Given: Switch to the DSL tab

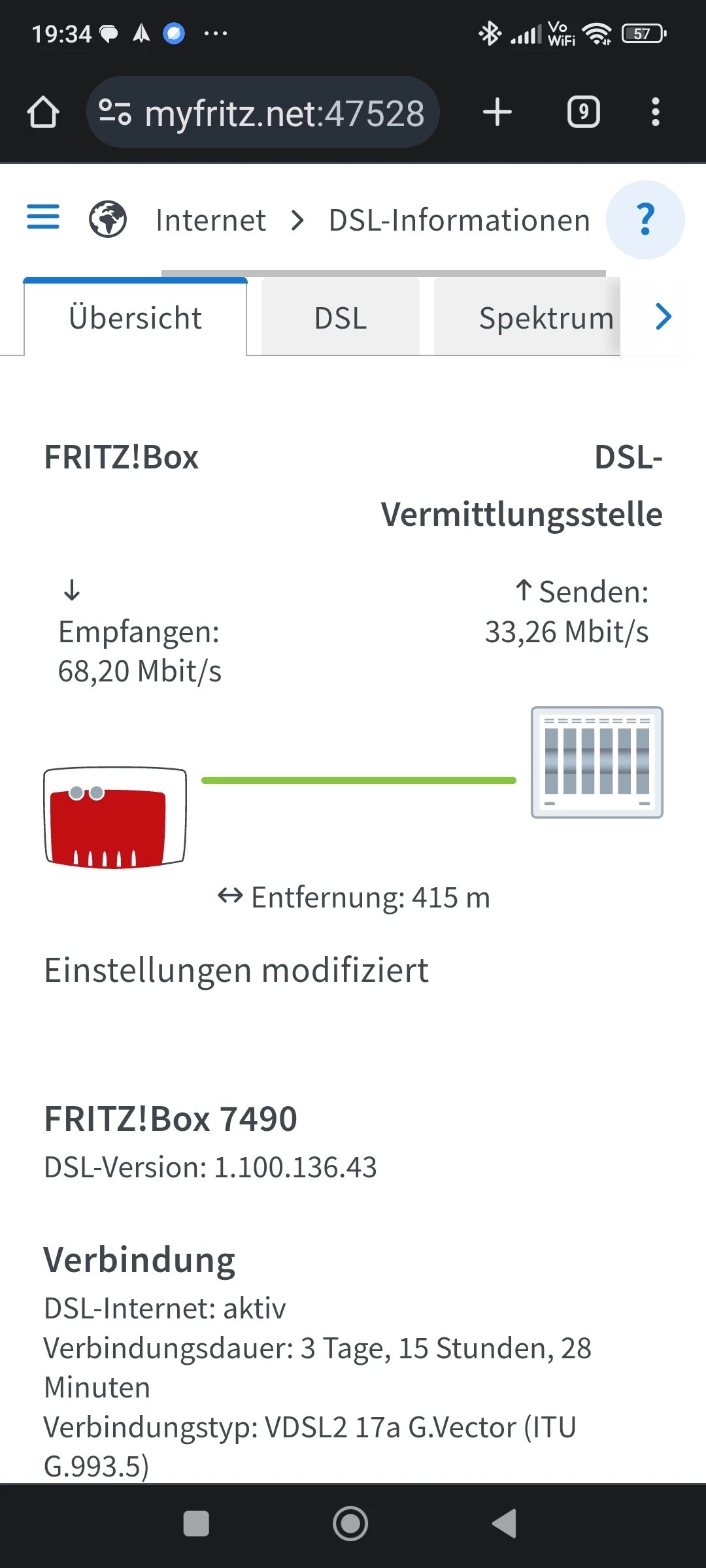Looking at the screenshot, I should (340, 318).
